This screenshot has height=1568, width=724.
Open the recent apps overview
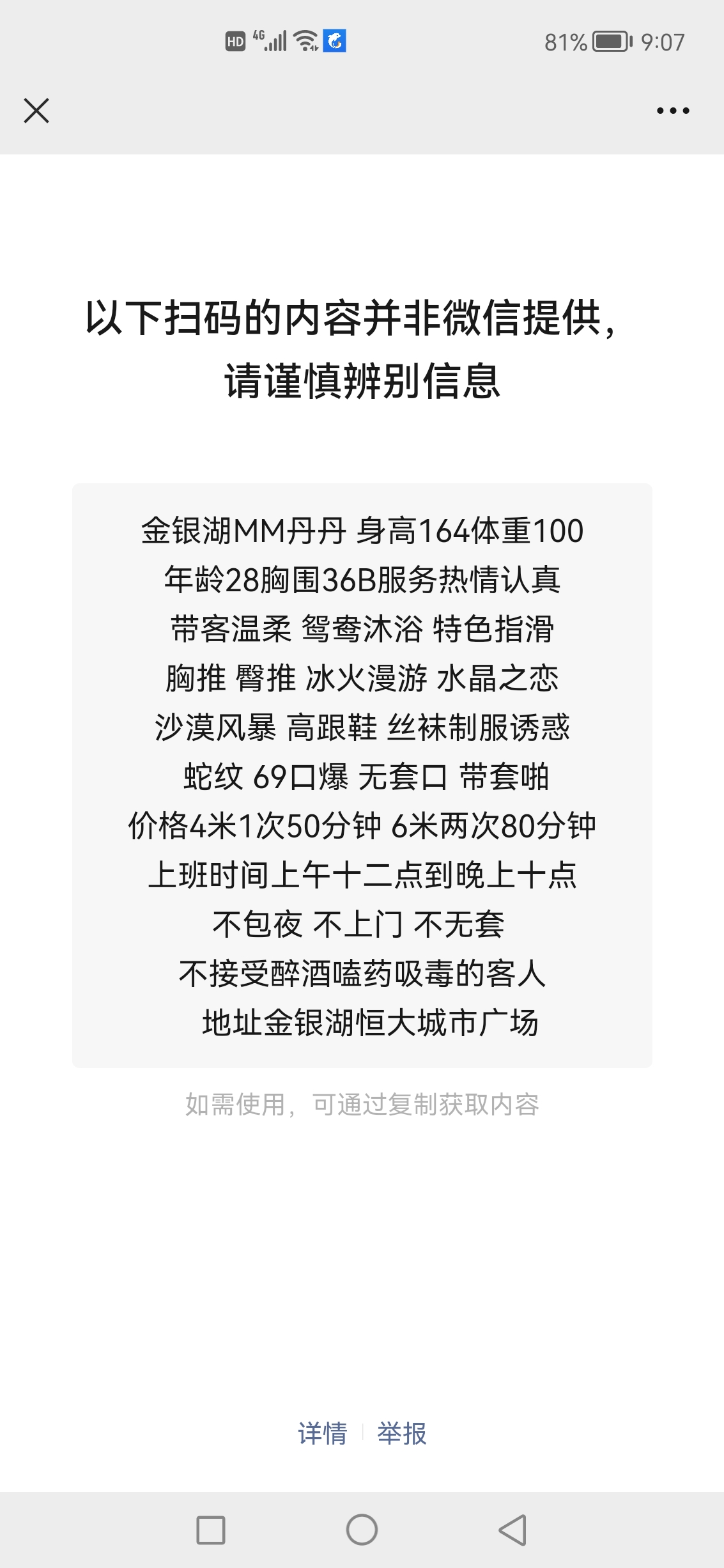pyautogui.click(x=211, y=1530)
